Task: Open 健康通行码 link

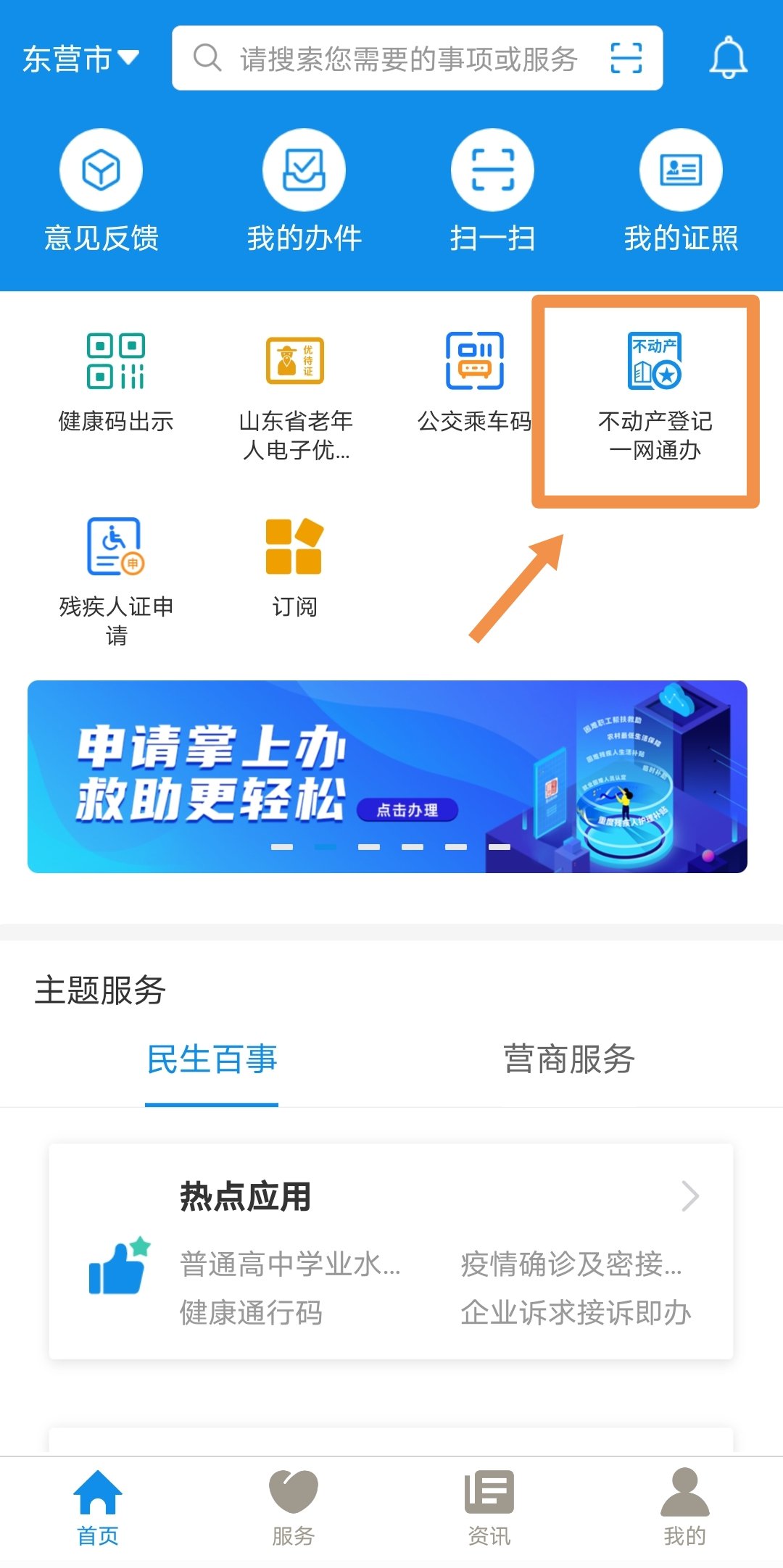Action: [251, 1312]
